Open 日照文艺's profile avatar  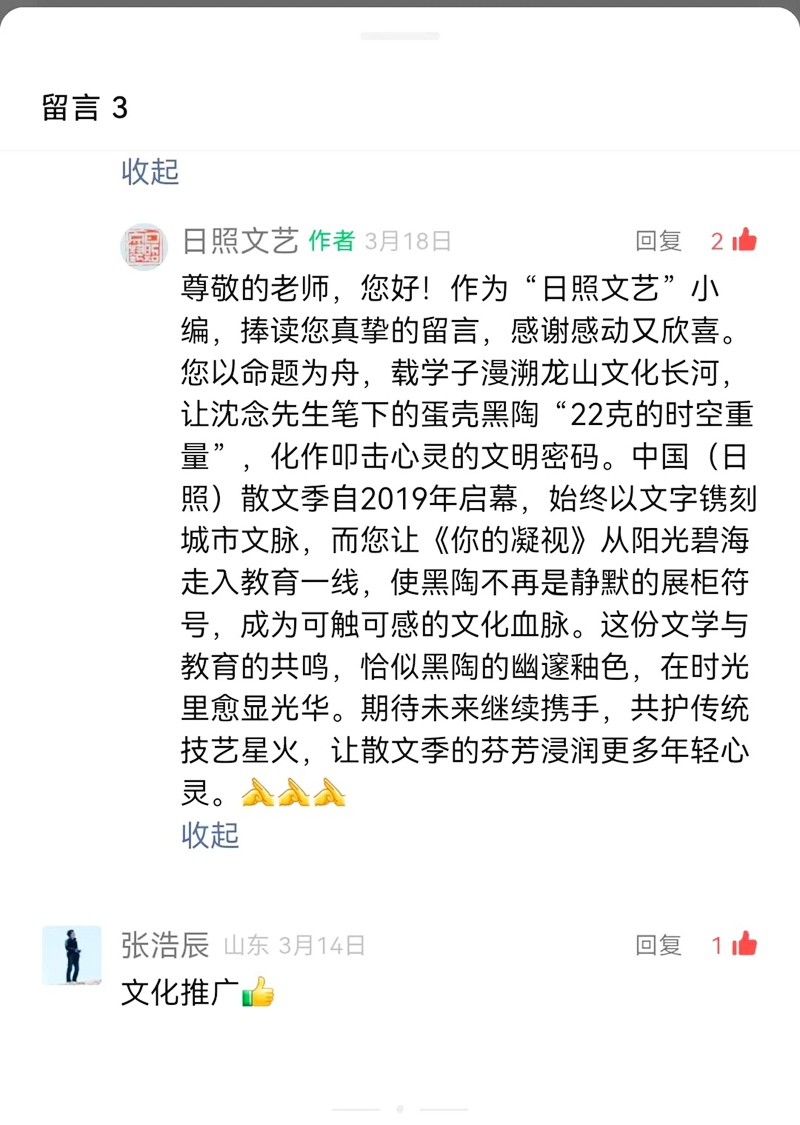[x=145, y=247]
